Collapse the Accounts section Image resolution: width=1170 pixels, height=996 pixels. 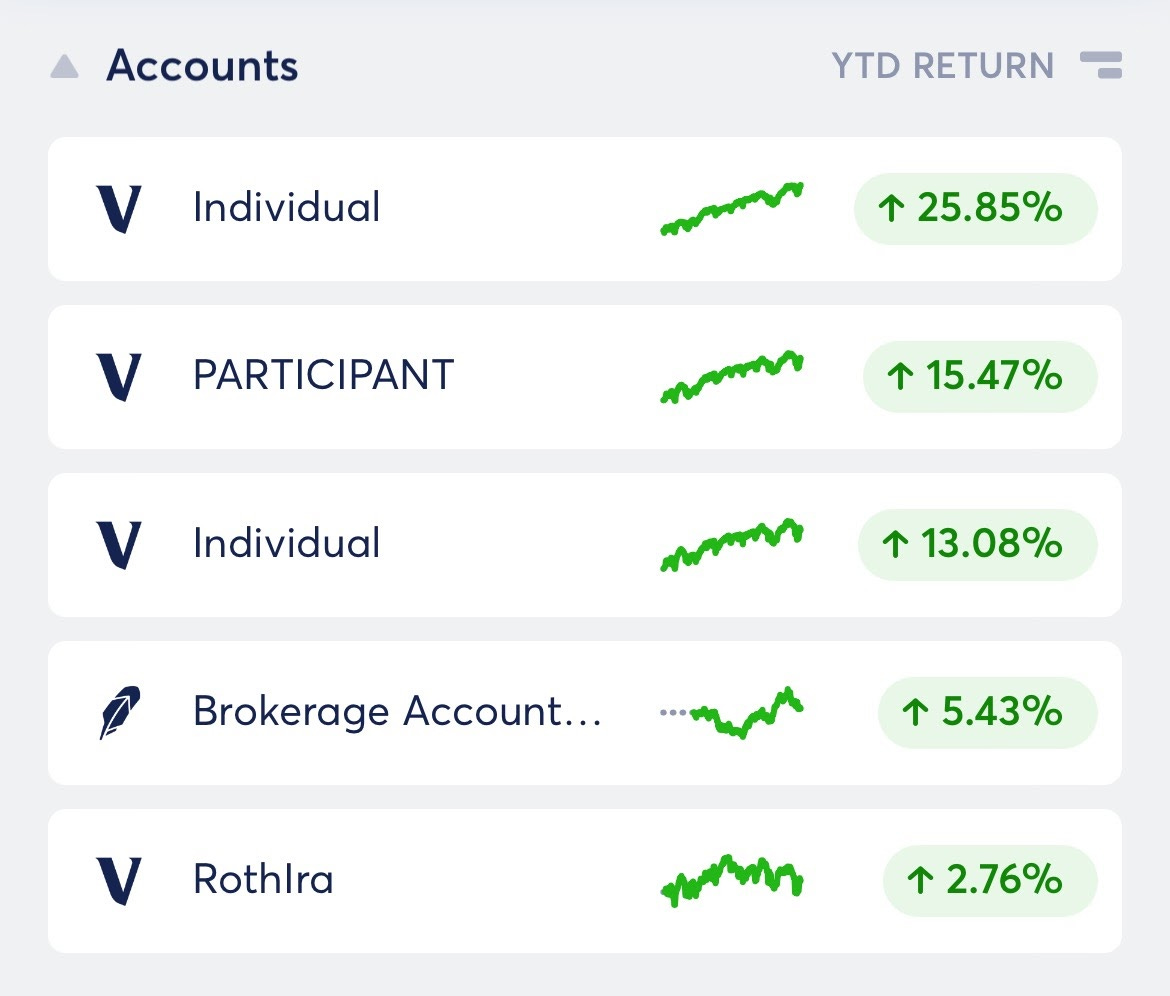click(64, 66)
